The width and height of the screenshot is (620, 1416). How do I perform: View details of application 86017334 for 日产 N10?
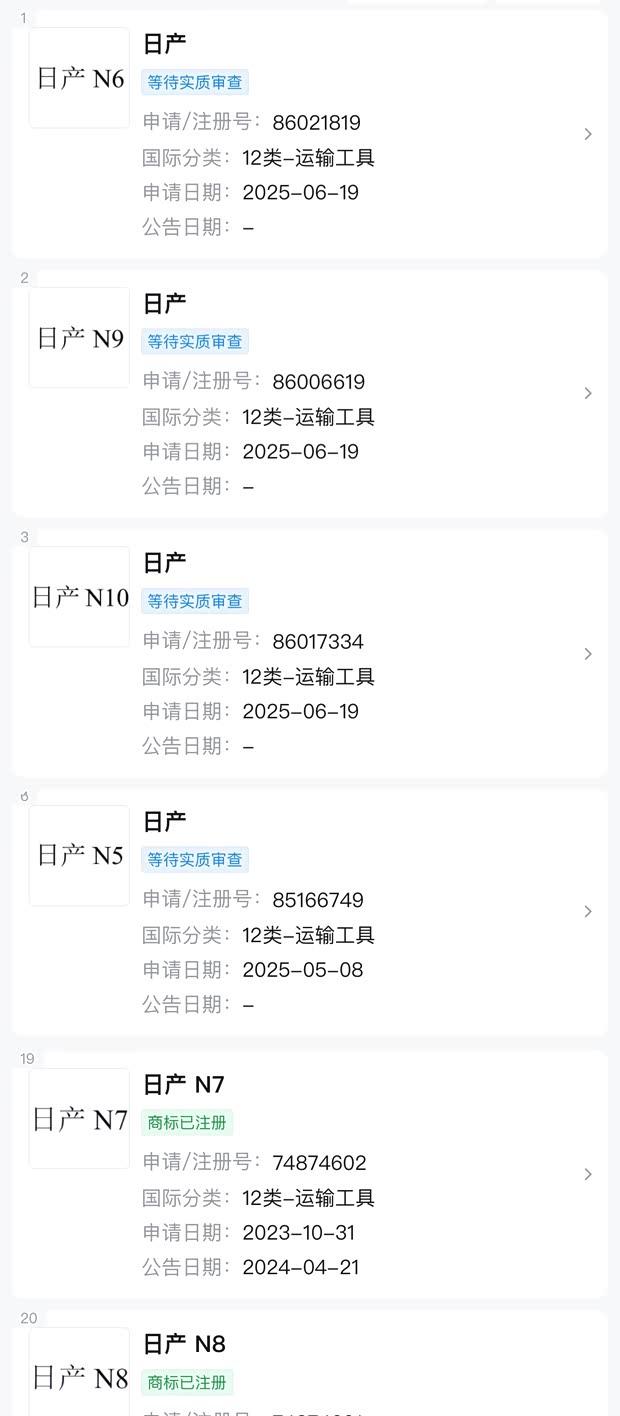click(310, 653)
